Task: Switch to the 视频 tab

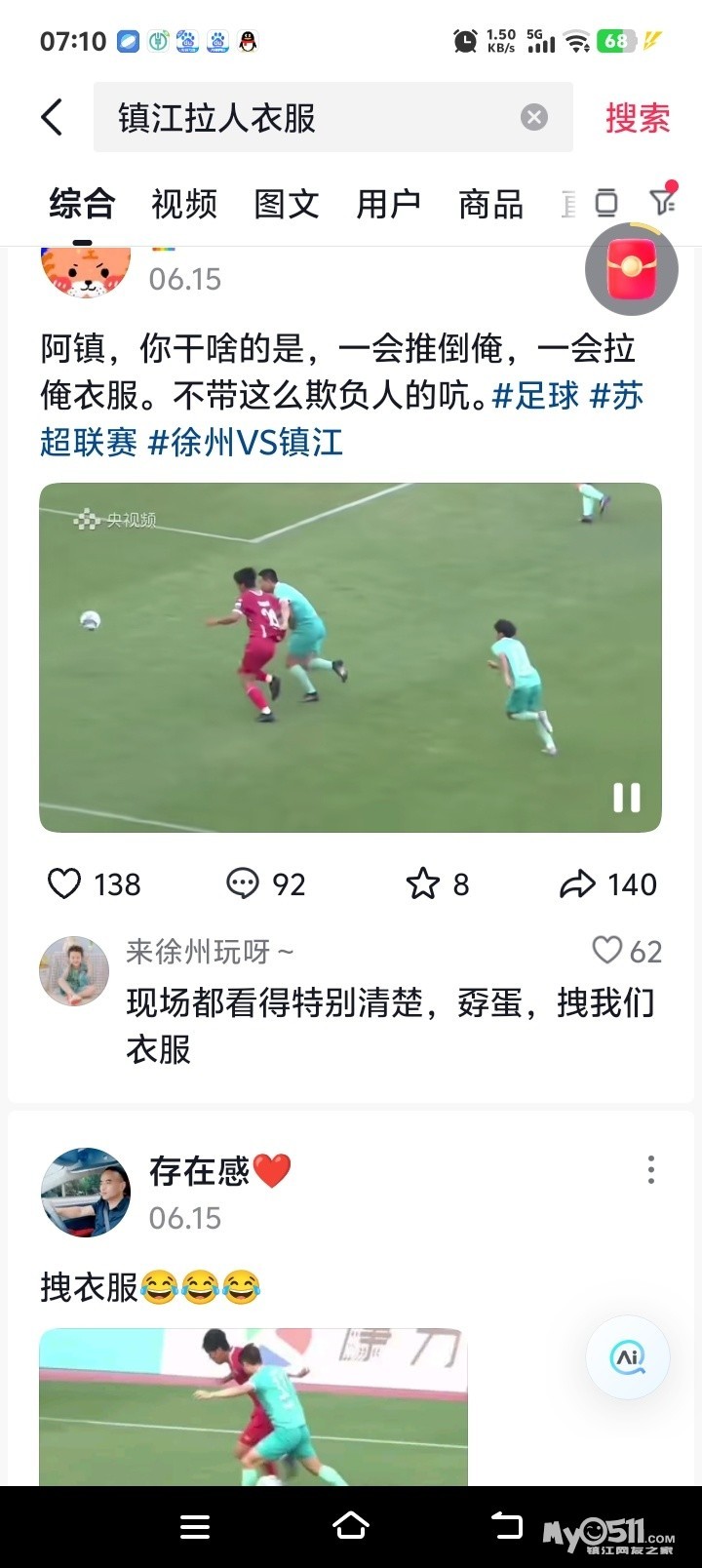Action: click(x=184, y=205)
